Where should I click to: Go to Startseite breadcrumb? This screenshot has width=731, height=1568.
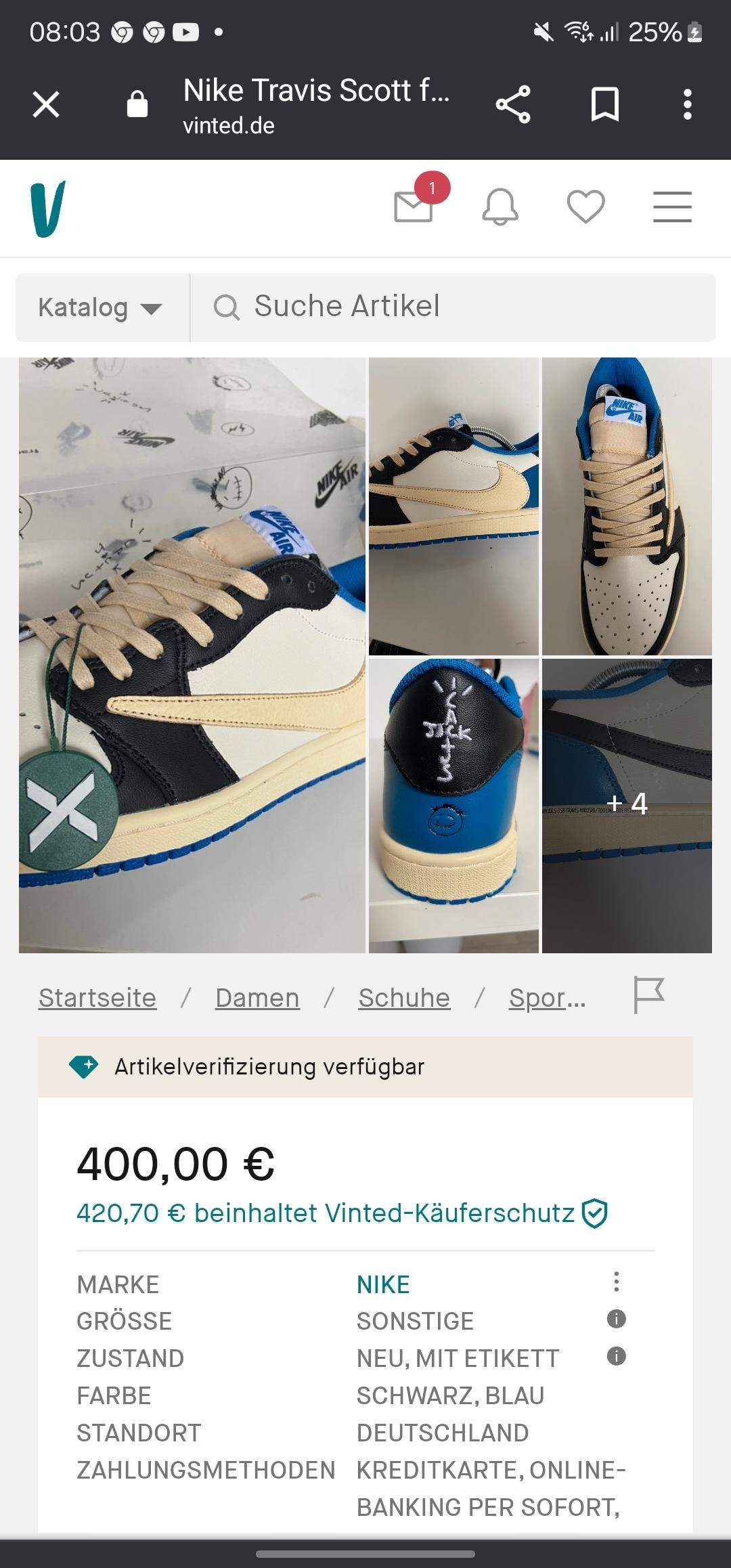[x=97, y=998]
